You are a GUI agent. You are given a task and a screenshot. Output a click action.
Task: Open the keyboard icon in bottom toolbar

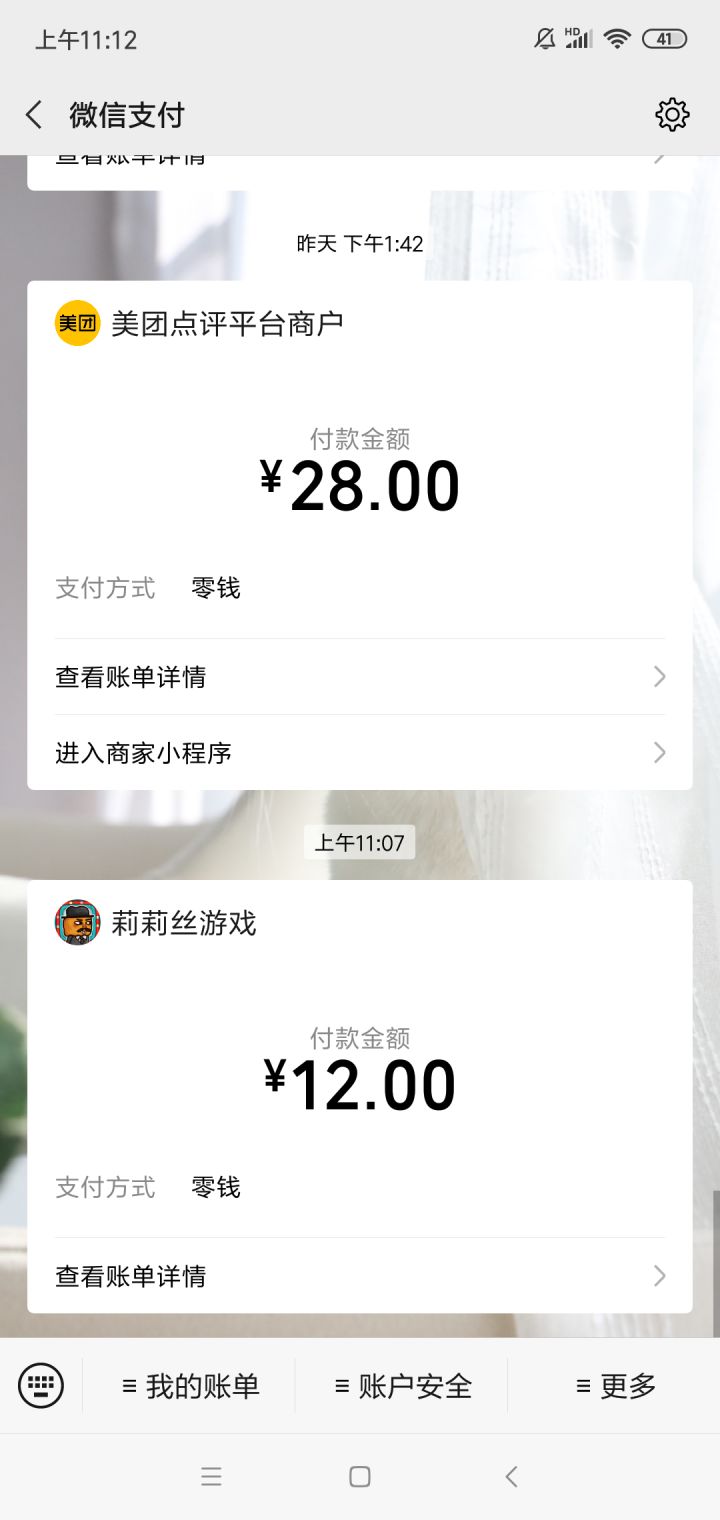[42, 1385]
